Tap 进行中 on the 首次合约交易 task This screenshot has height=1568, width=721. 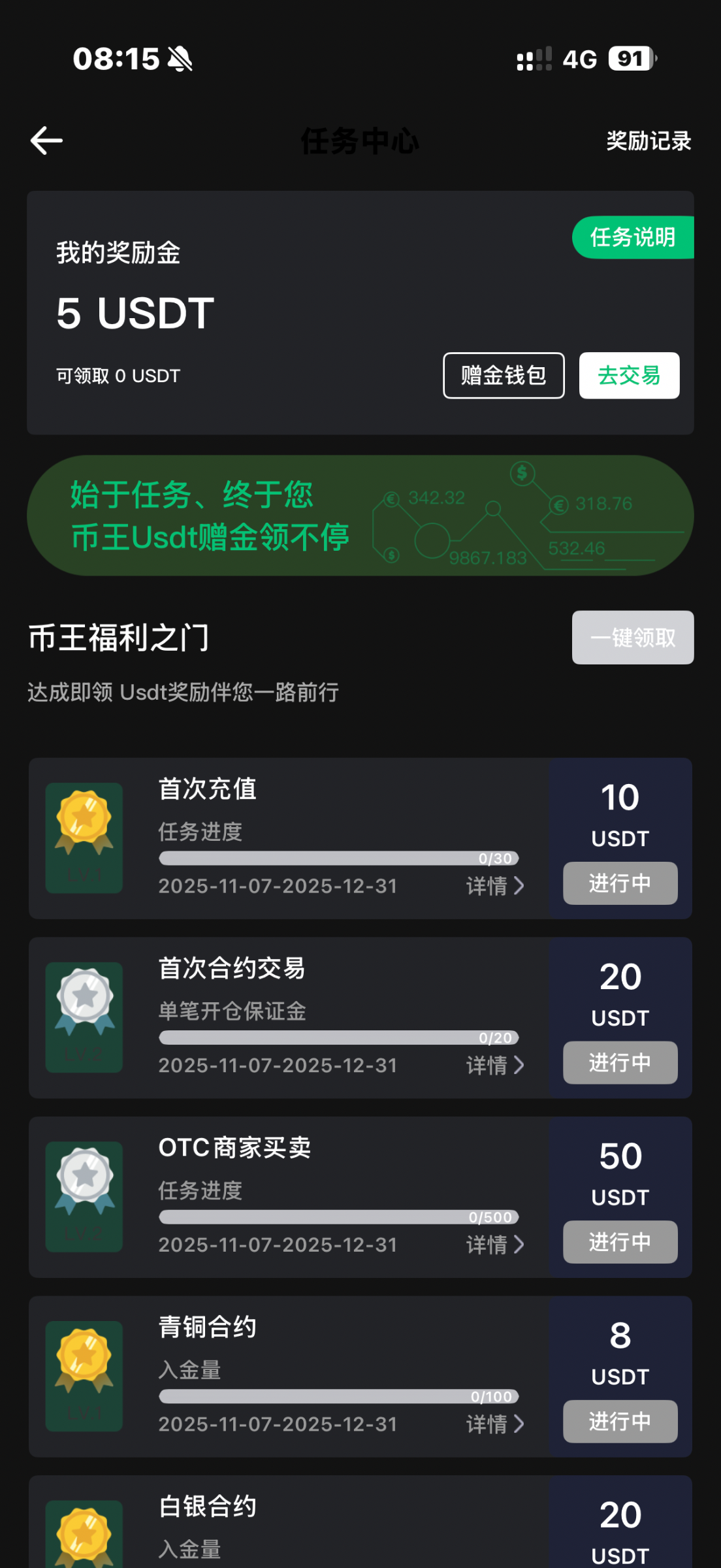(x=620, y=1063)
